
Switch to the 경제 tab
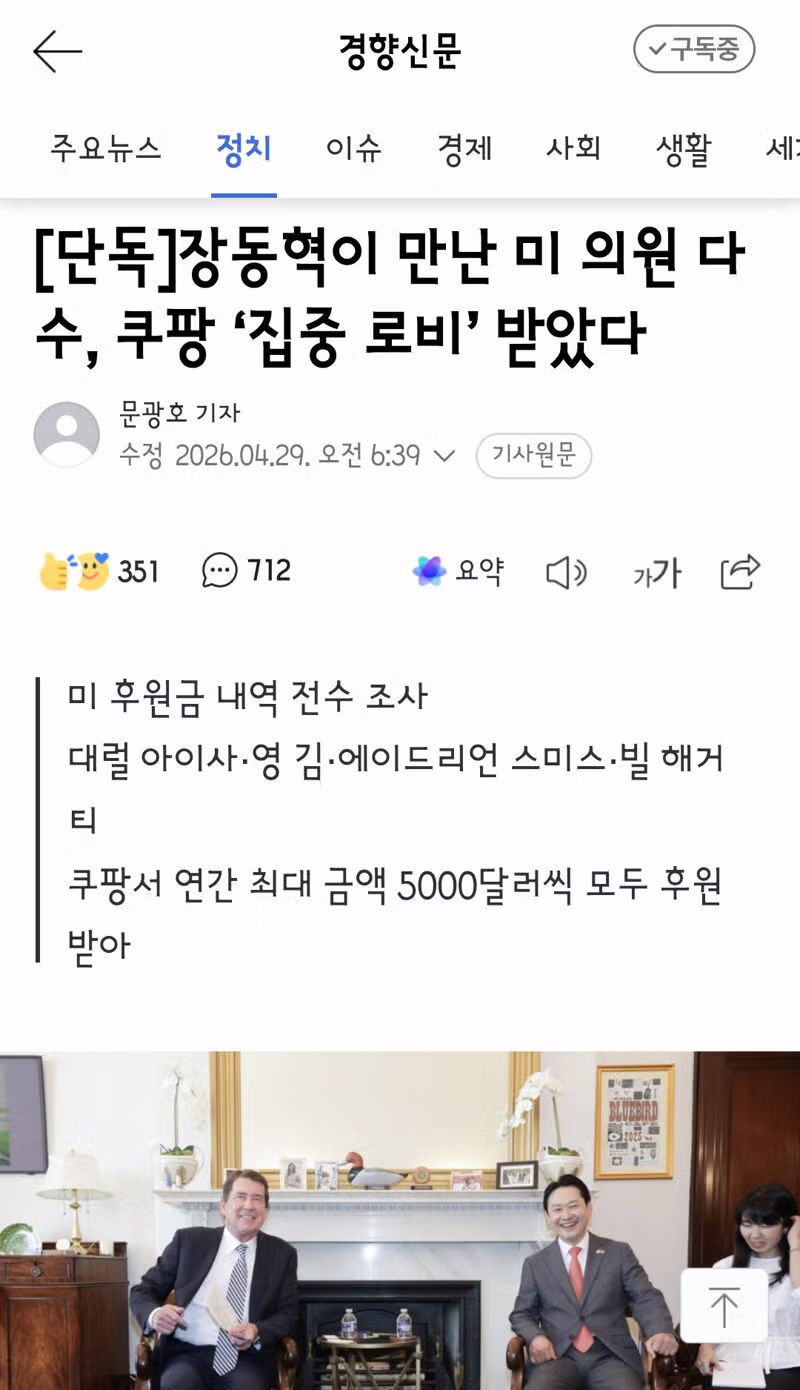(464, 148)
